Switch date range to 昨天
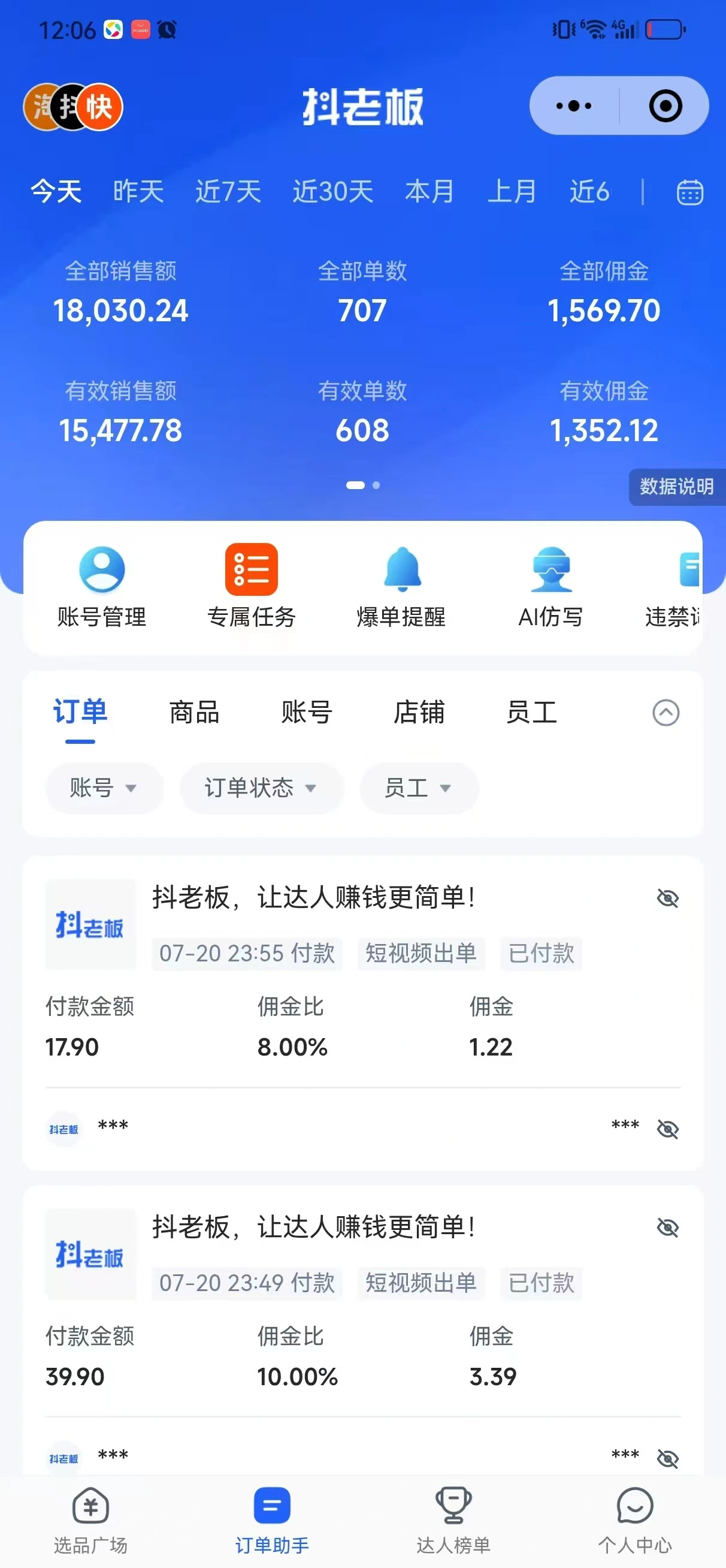This screenshot has height=1568, width=726. coord(138,192)
